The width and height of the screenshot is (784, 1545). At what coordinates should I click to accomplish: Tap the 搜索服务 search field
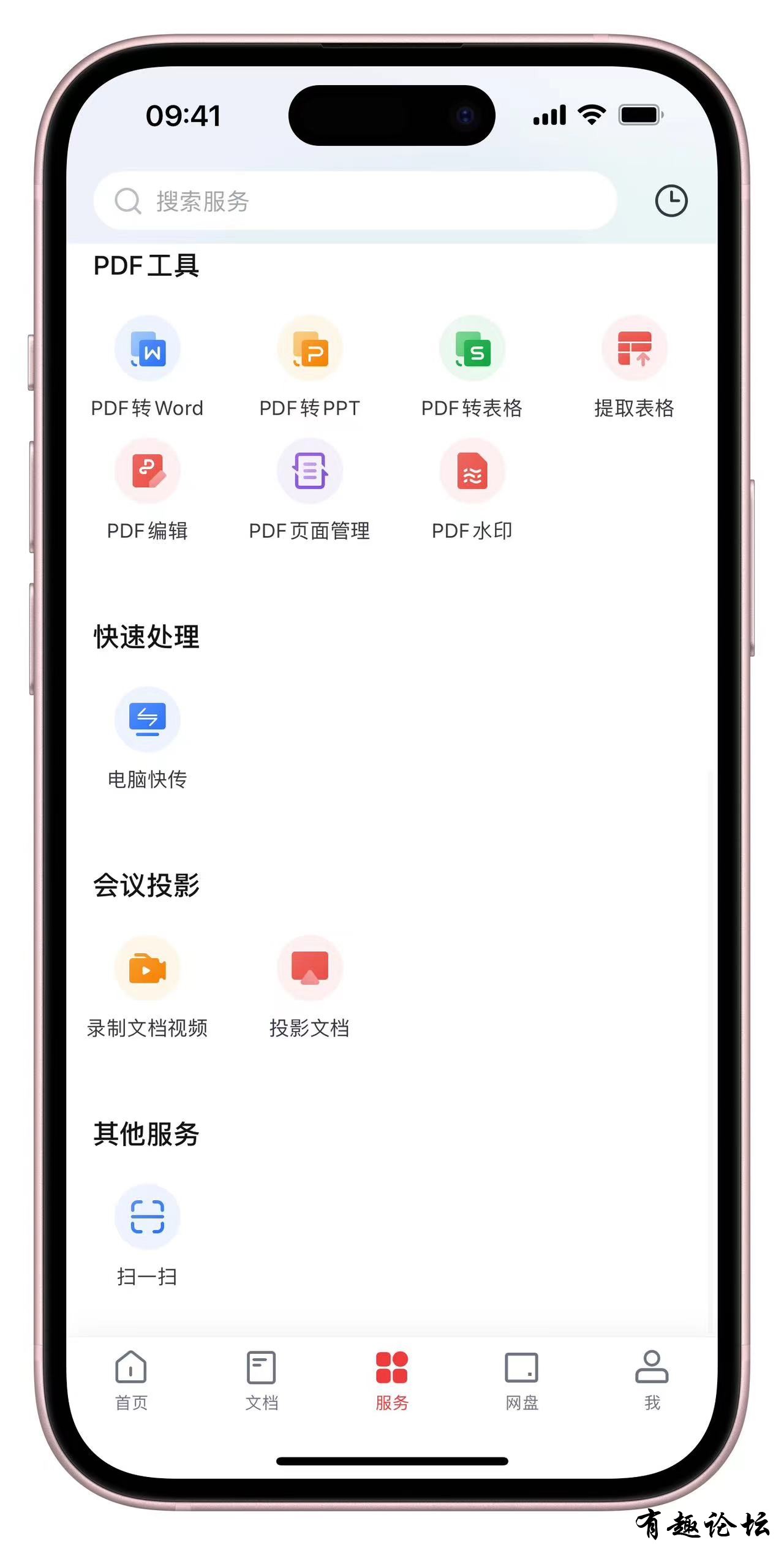355,201
